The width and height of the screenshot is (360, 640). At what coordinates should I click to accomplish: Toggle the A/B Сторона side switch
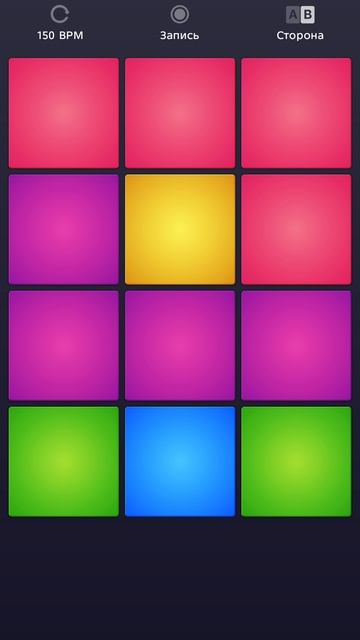[x=300, y=24]
